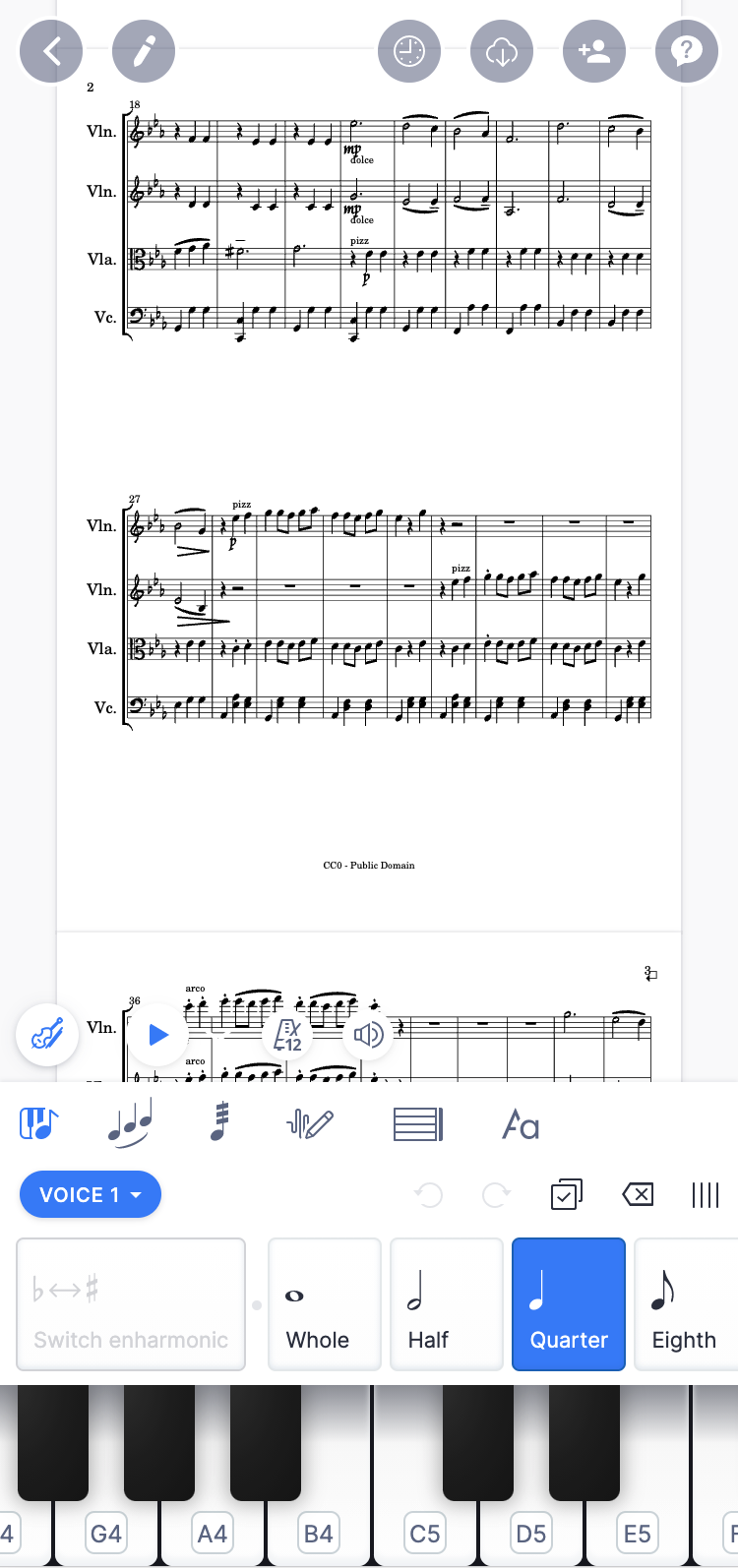Select the Whole note duration button
This screenshot has height=1568, width=738.
[325, 1303]
